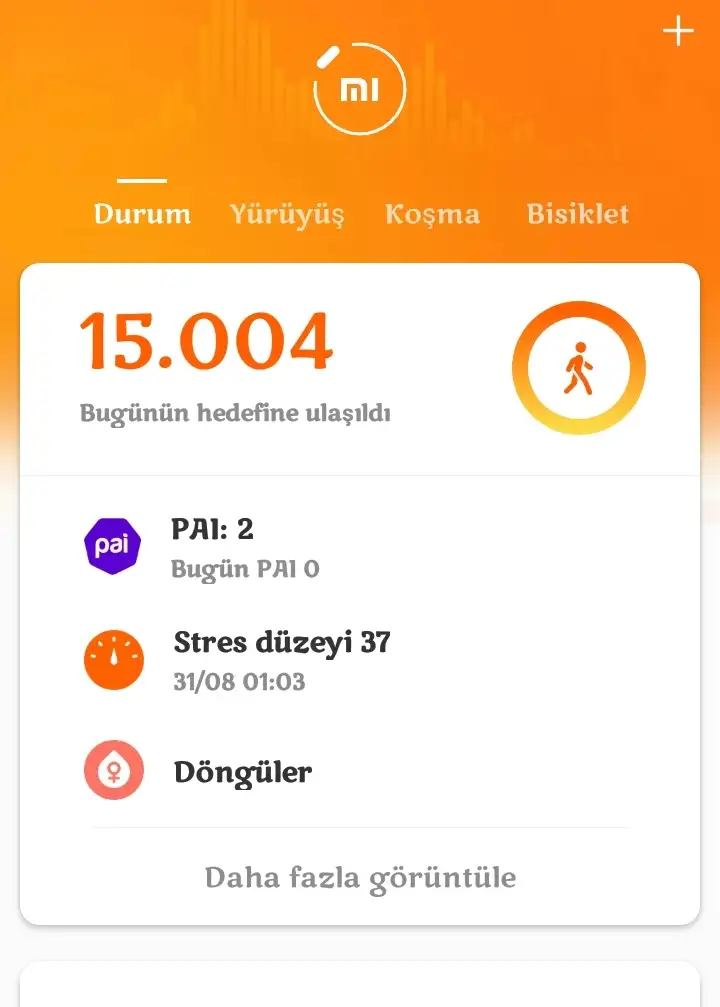This screenshot has height=1007, width=720.
Task: Tap the plus icon to add device
Action: (678, 32)
